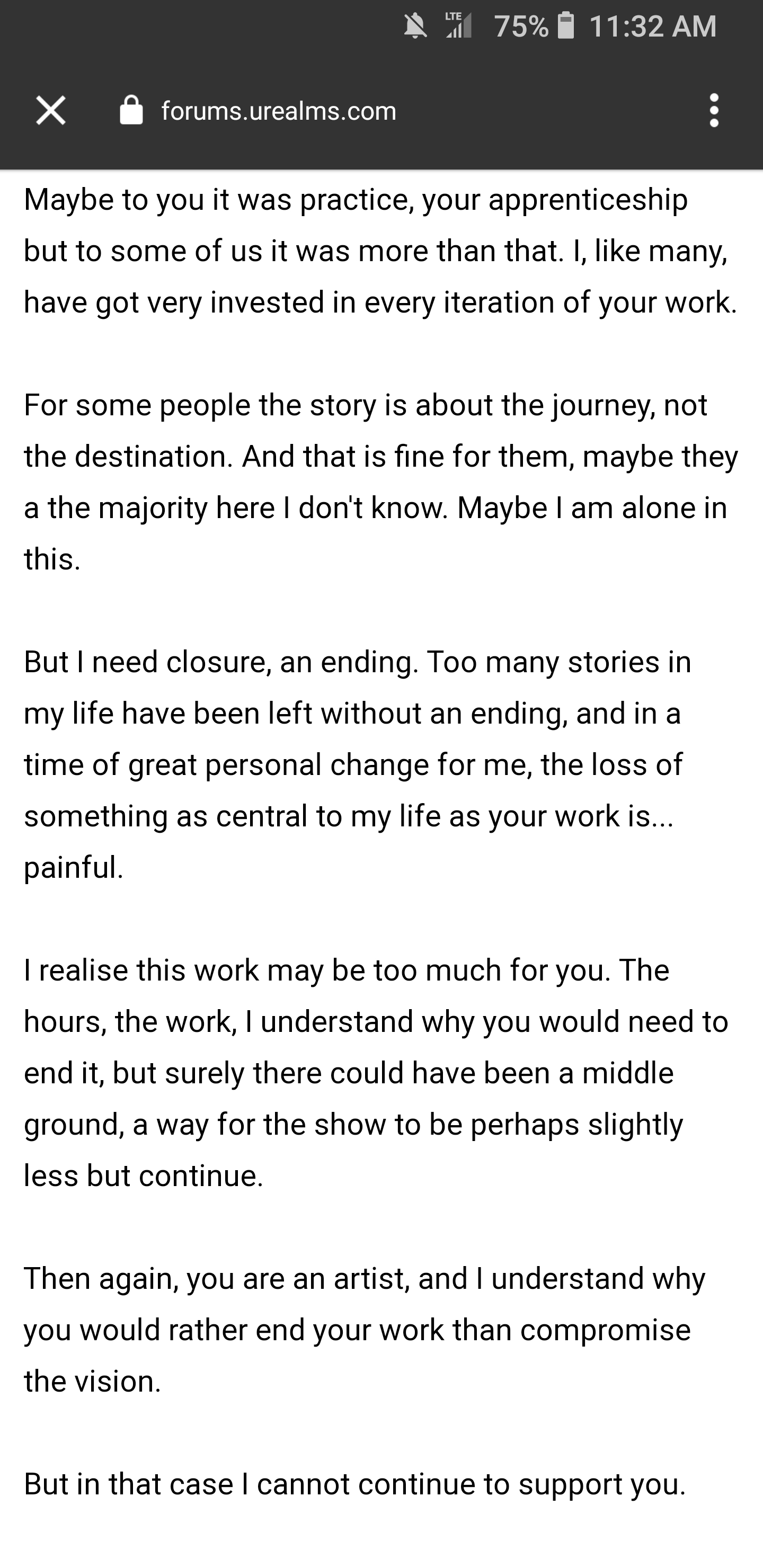The image size is (763, 1568).
Task: View site security lock info
Action: coord(131,110)
